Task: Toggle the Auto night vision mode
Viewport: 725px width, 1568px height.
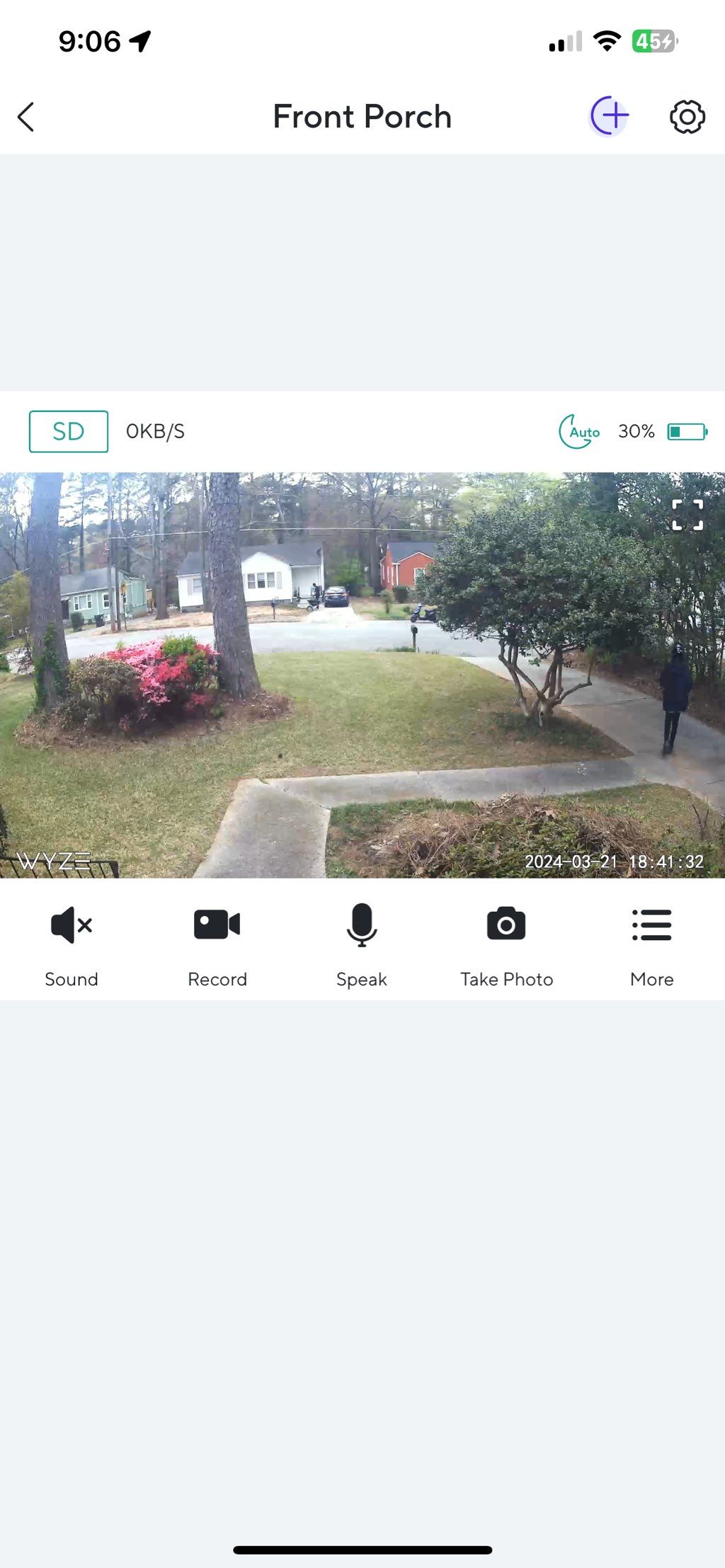Action: click(580, 431)
